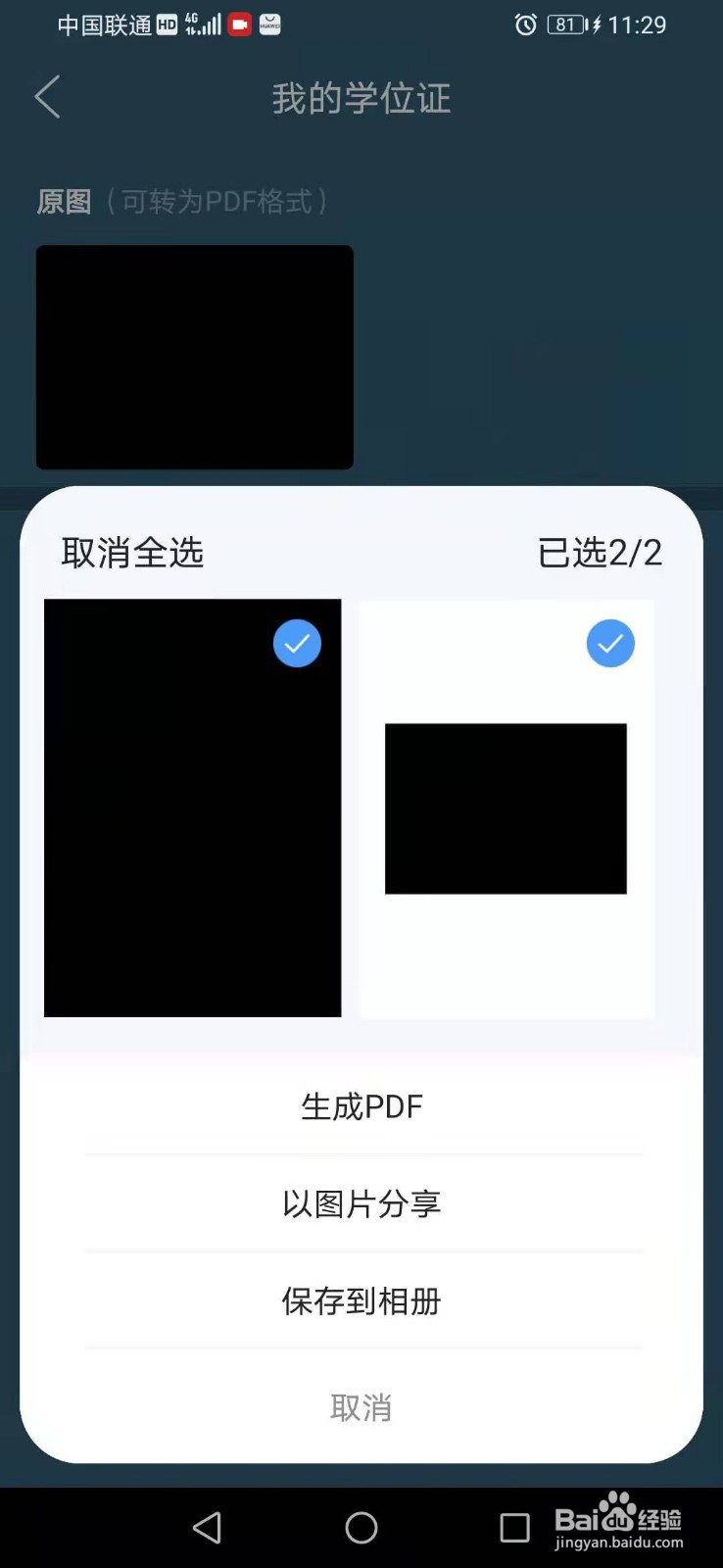
Task: Tap 取消 to dismiss the action sheet
Action: (361, 1407)
